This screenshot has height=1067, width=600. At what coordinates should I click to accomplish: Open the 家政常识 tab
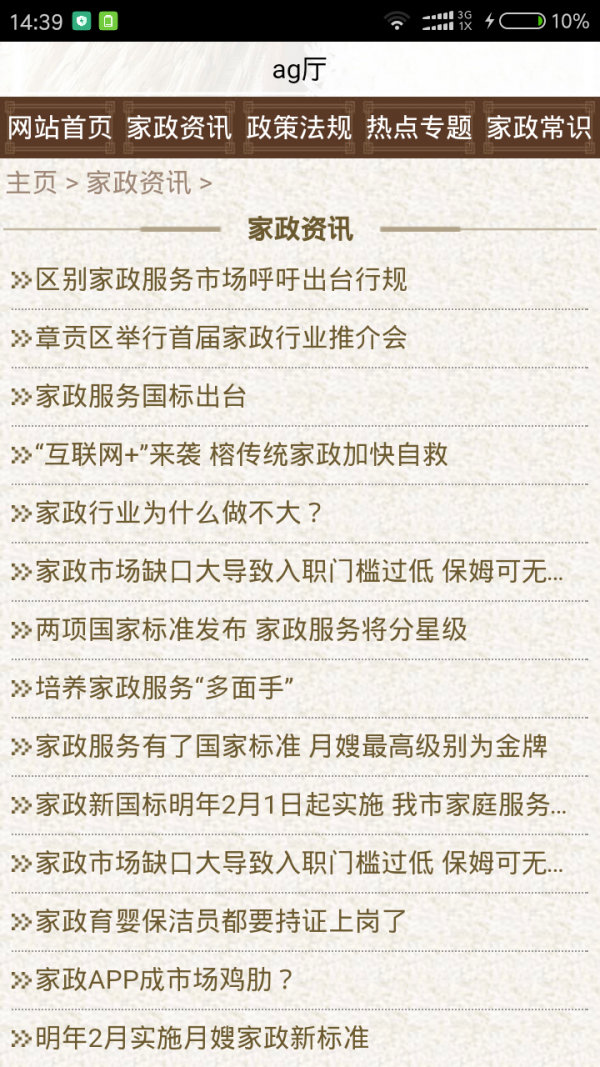tap(539, 128)
